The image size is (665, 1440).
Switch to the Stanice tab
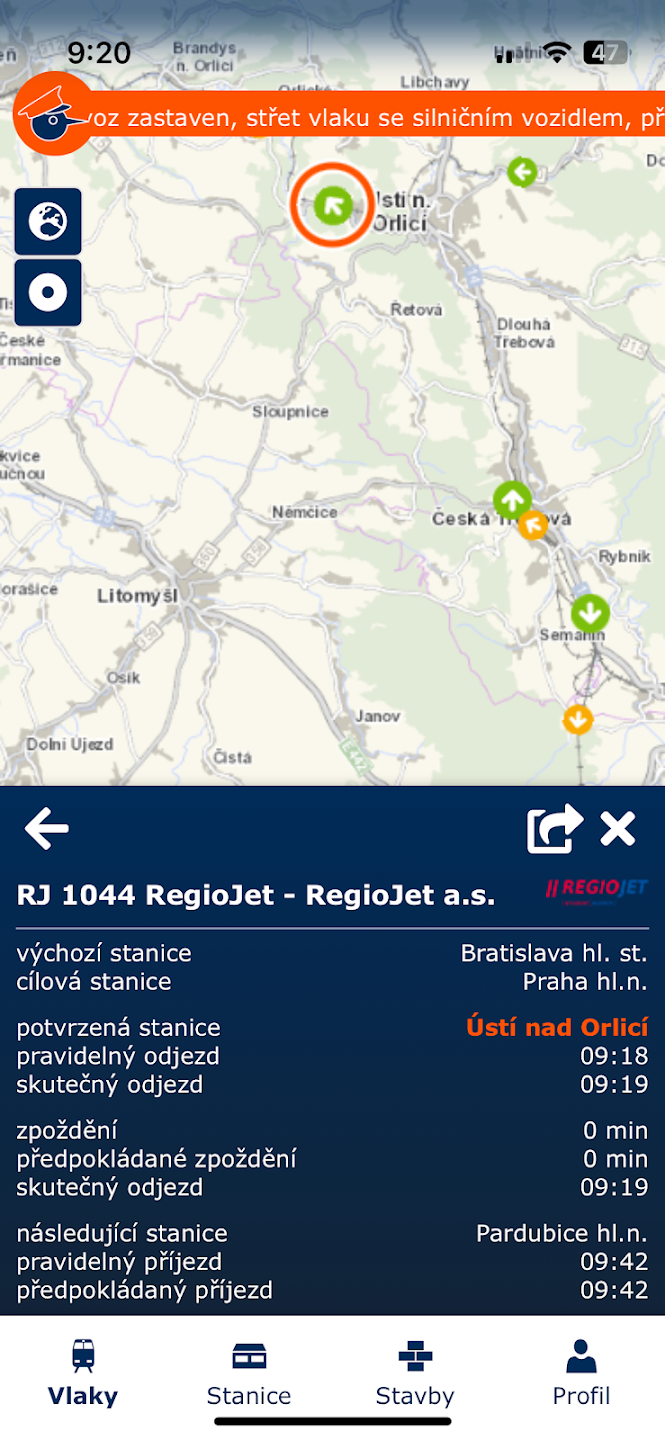[249, 1376]
